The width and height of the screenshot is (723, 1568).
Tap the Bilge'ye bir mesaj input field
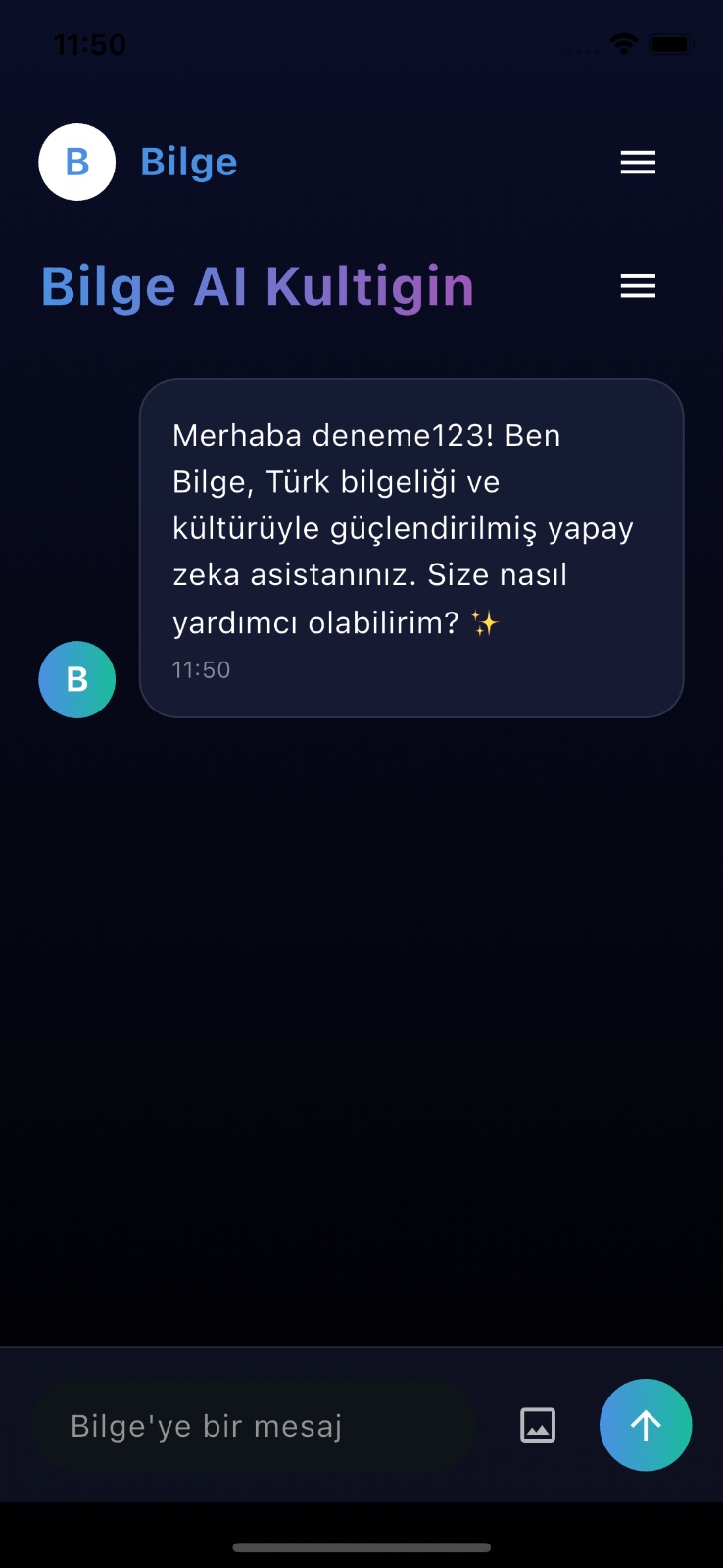click(x=252, y=1425)
